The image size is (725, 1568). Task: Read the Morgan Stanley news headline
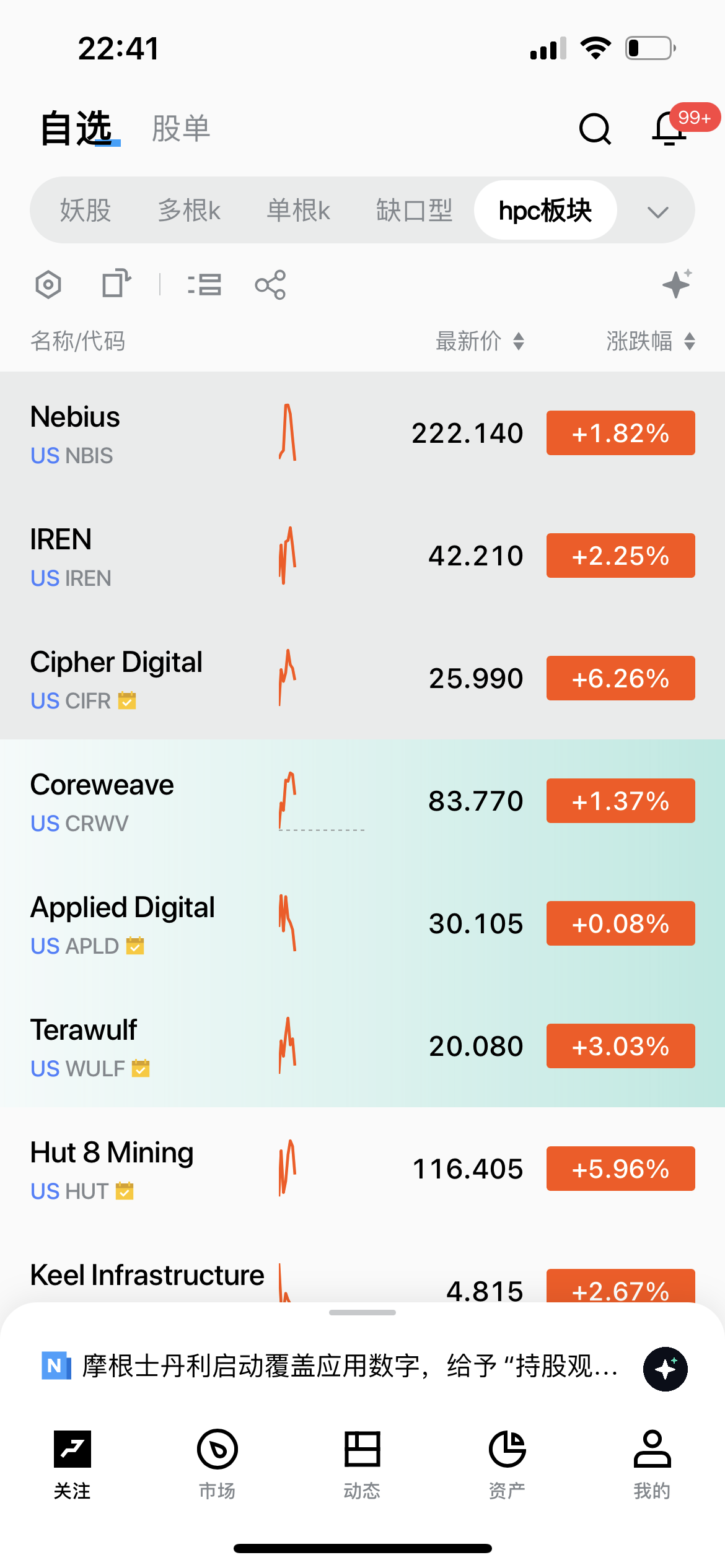tap(350, 1365)
